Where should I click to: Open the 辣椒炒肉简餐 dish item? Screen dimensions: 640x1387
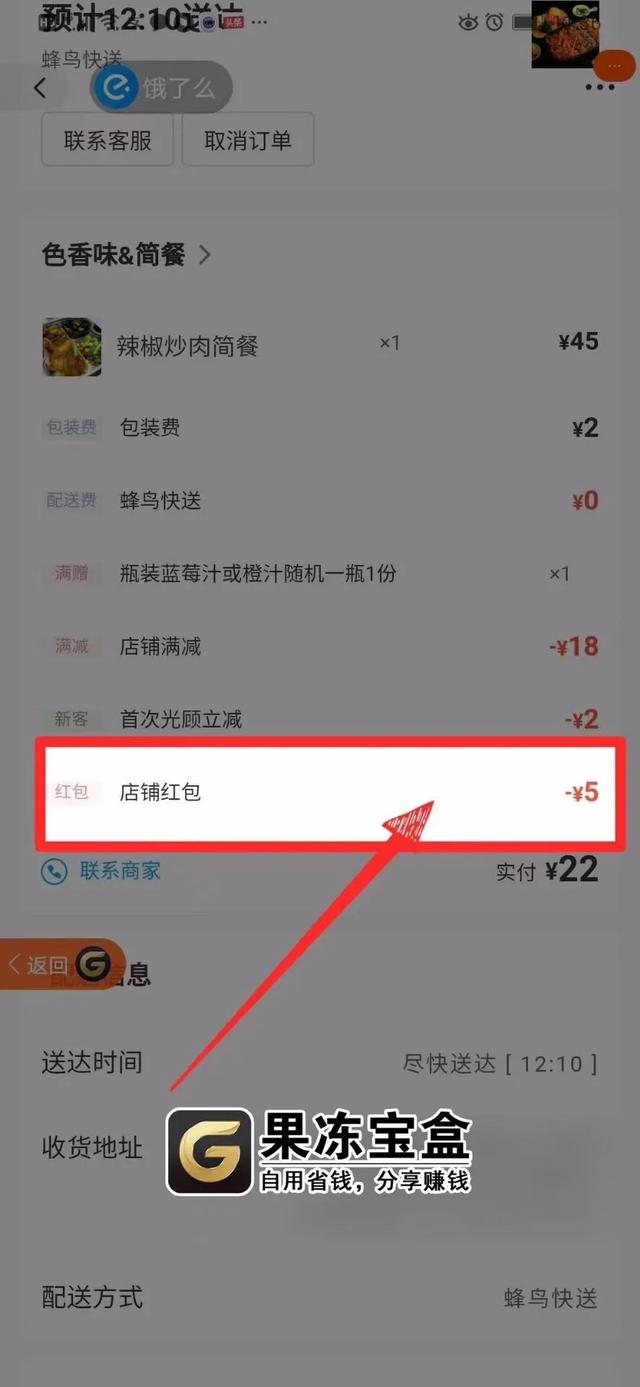[x=188, y=347]
